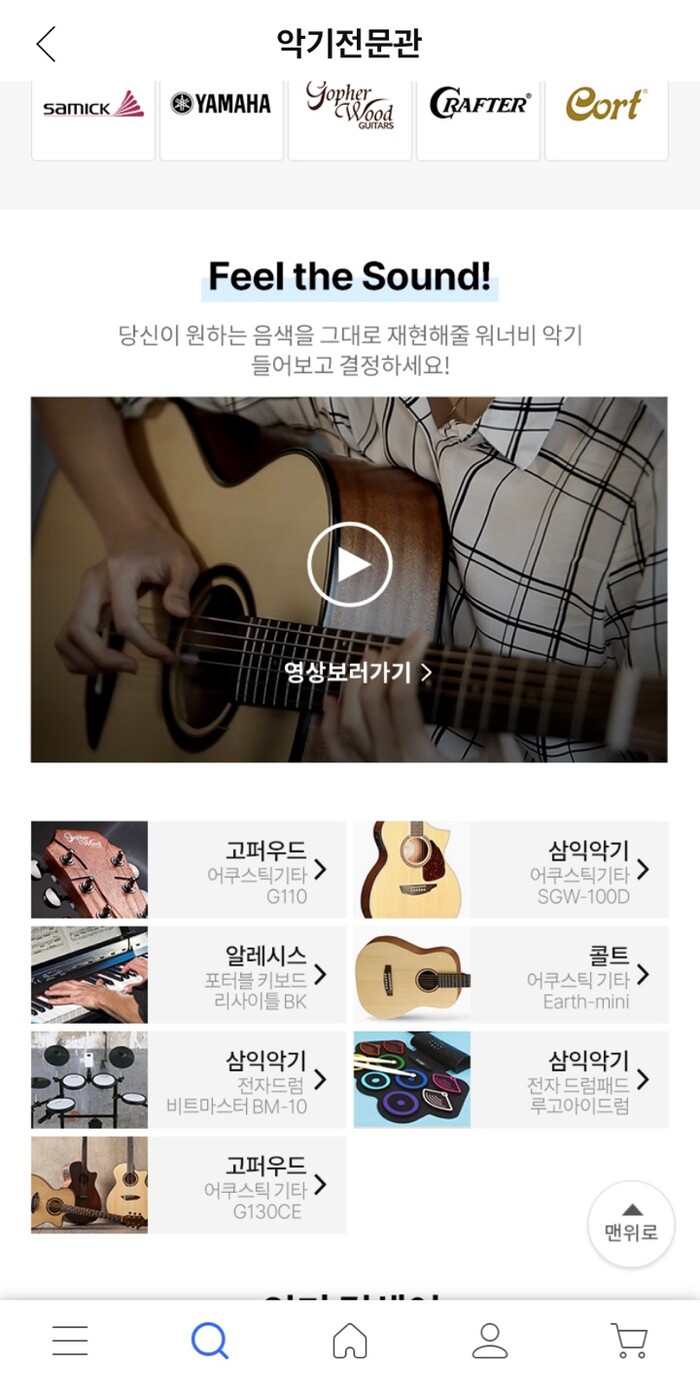Play the guitar video

click(x=349, y=564)
